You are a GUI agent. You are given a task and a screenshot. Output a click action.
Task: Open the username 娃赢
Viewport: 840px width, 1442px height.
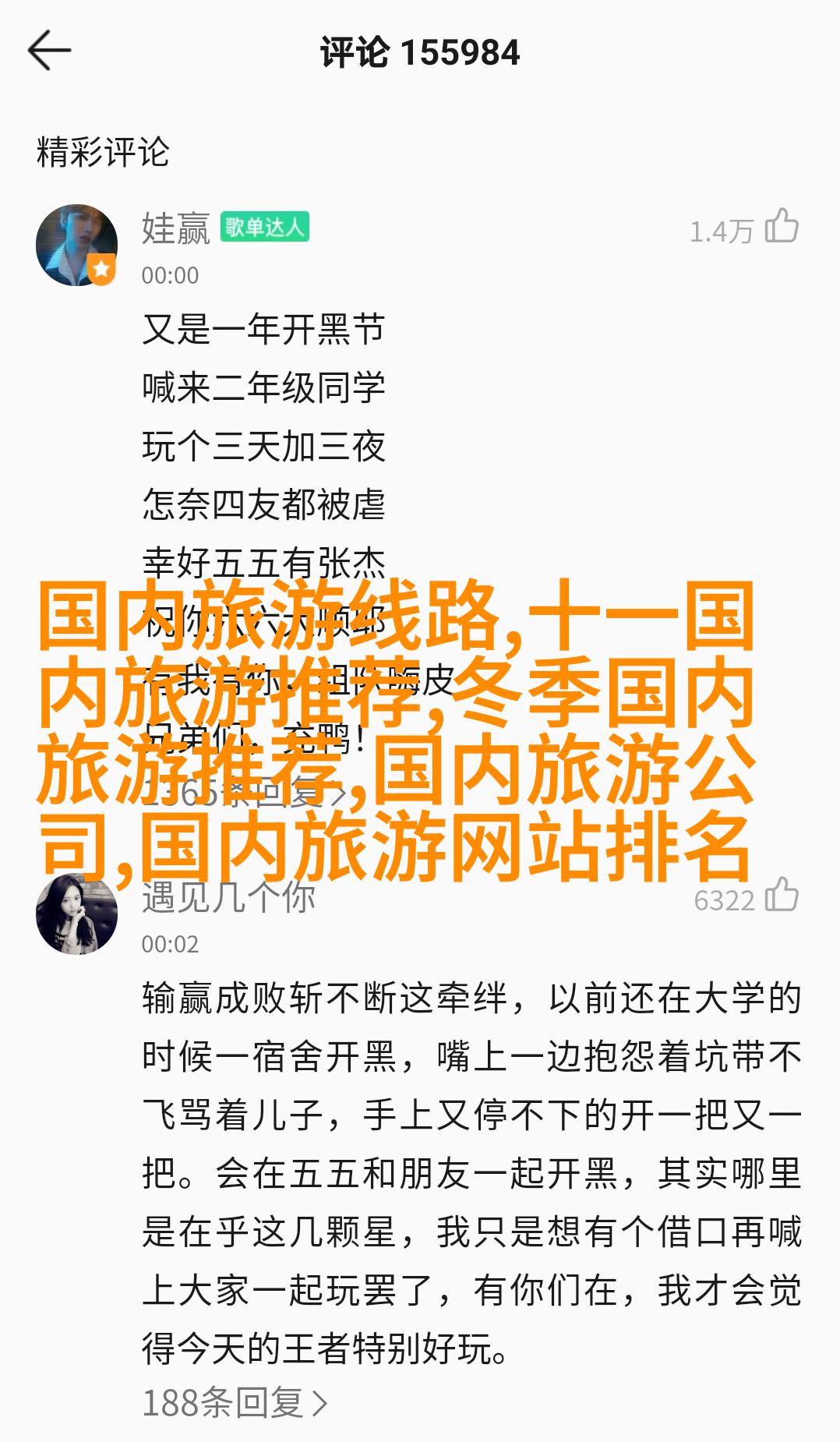coord(176,229)
